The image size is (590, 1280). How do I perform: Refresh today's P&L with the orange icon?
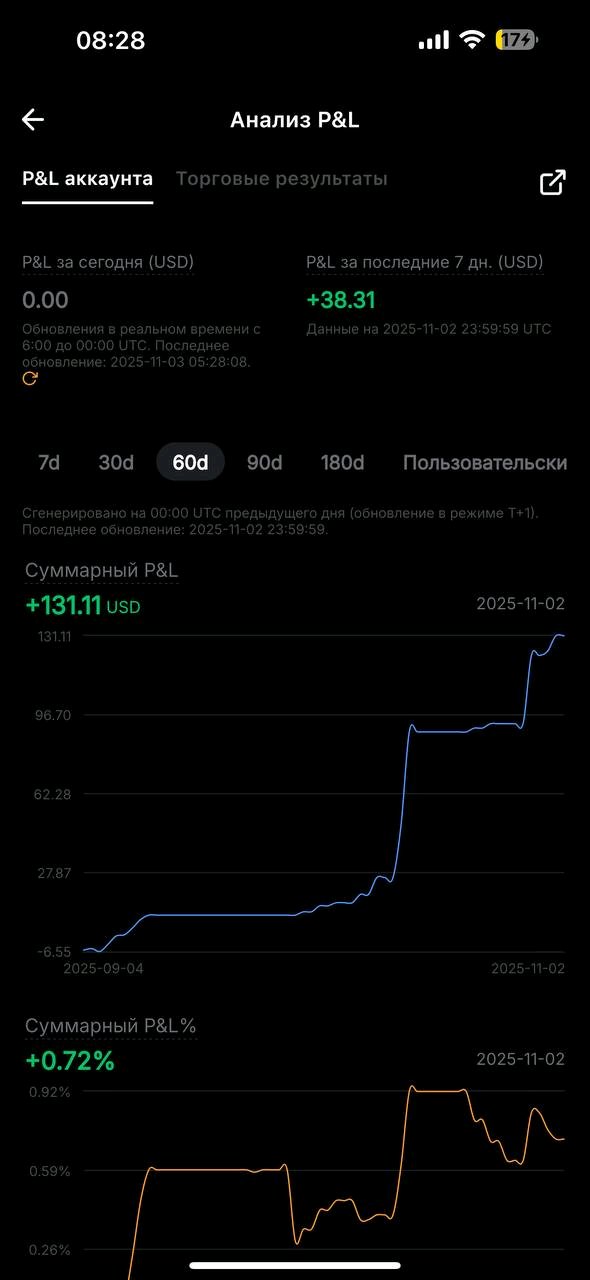(30, 378)
